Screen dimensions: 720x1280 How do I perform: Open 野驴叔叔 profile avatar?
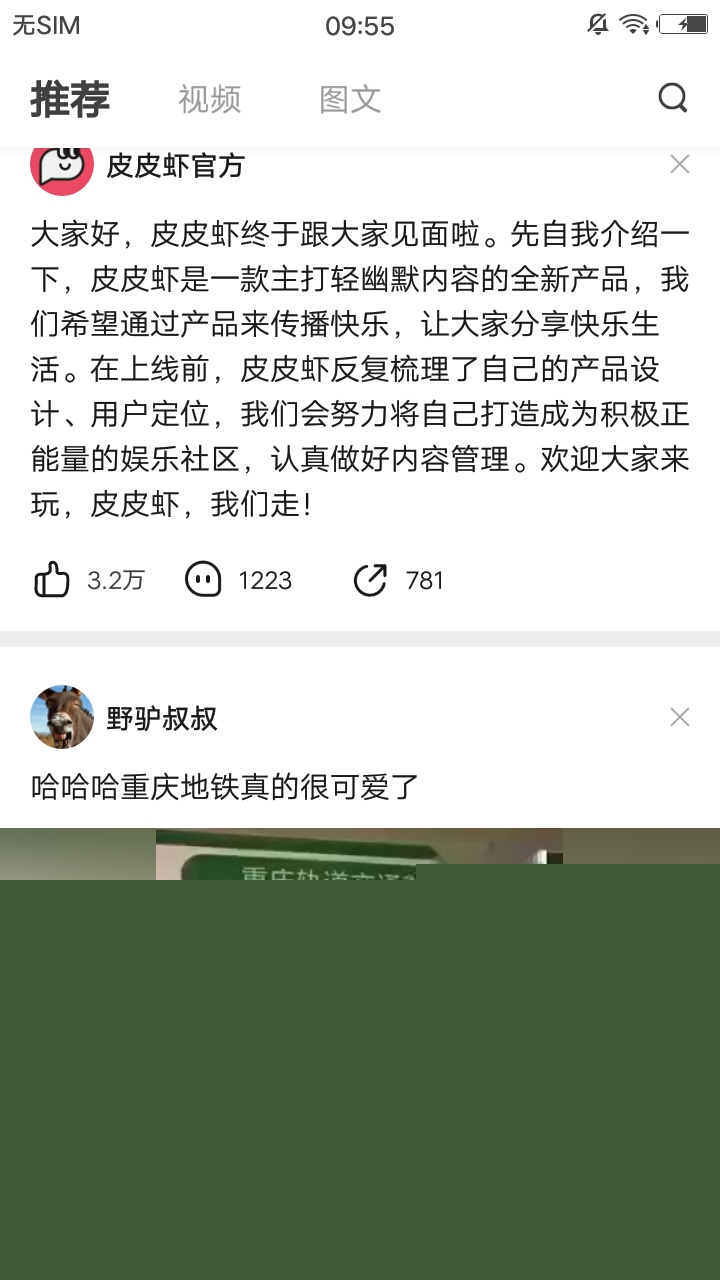[x=62, y=717]
